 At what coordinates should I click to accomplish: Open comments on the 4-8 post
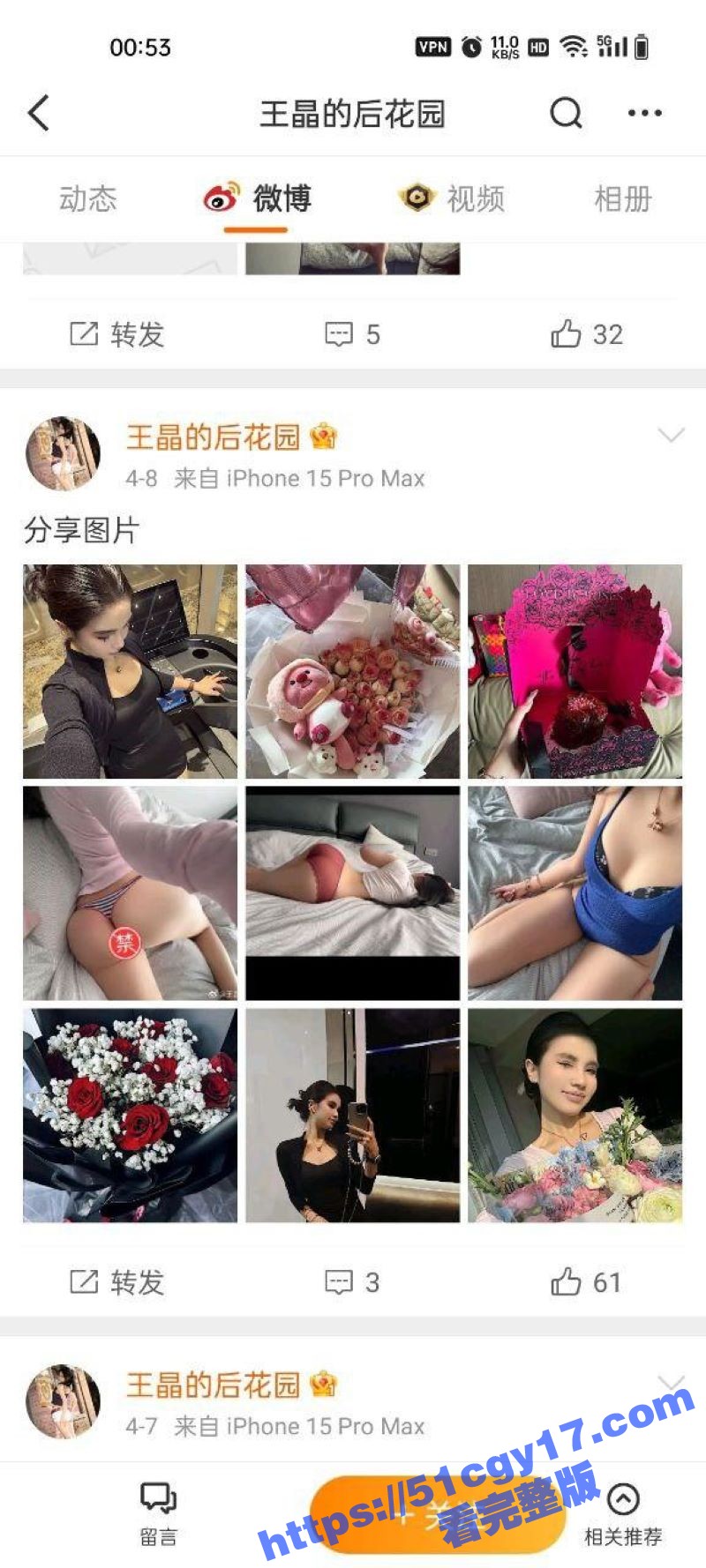352,1282
